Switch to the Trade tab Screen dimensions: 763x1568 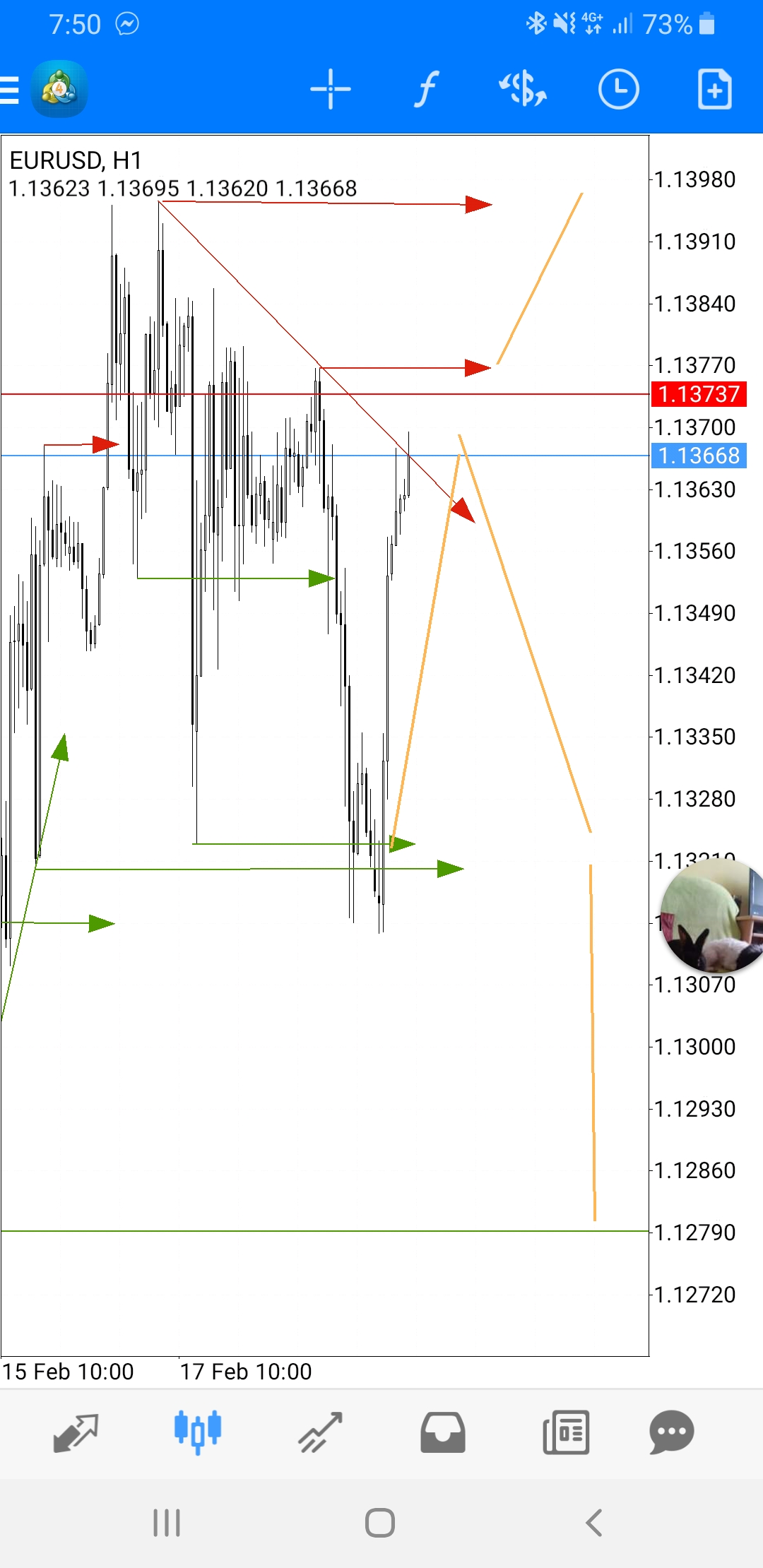(320, 1432)
